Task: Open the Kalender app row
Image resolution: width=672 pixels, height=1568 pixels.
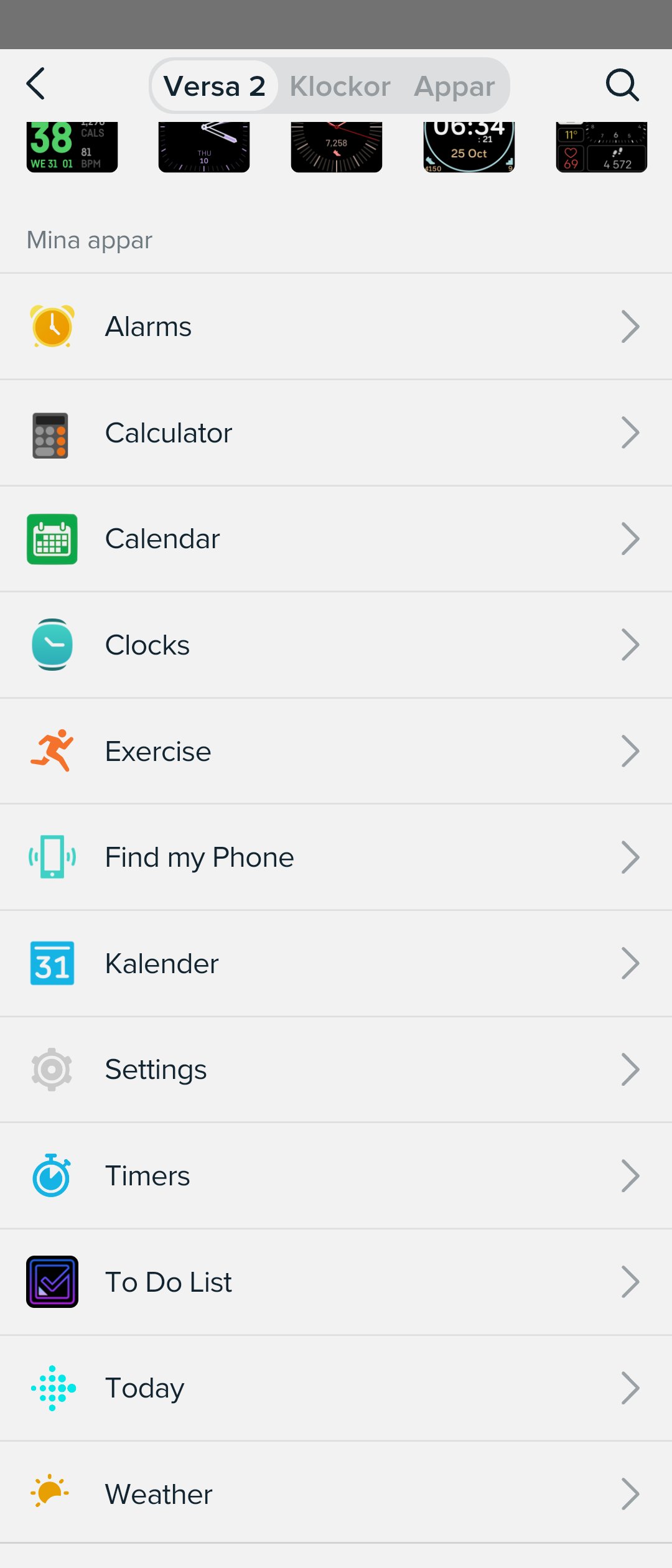Action: click(x=336, y=964)
